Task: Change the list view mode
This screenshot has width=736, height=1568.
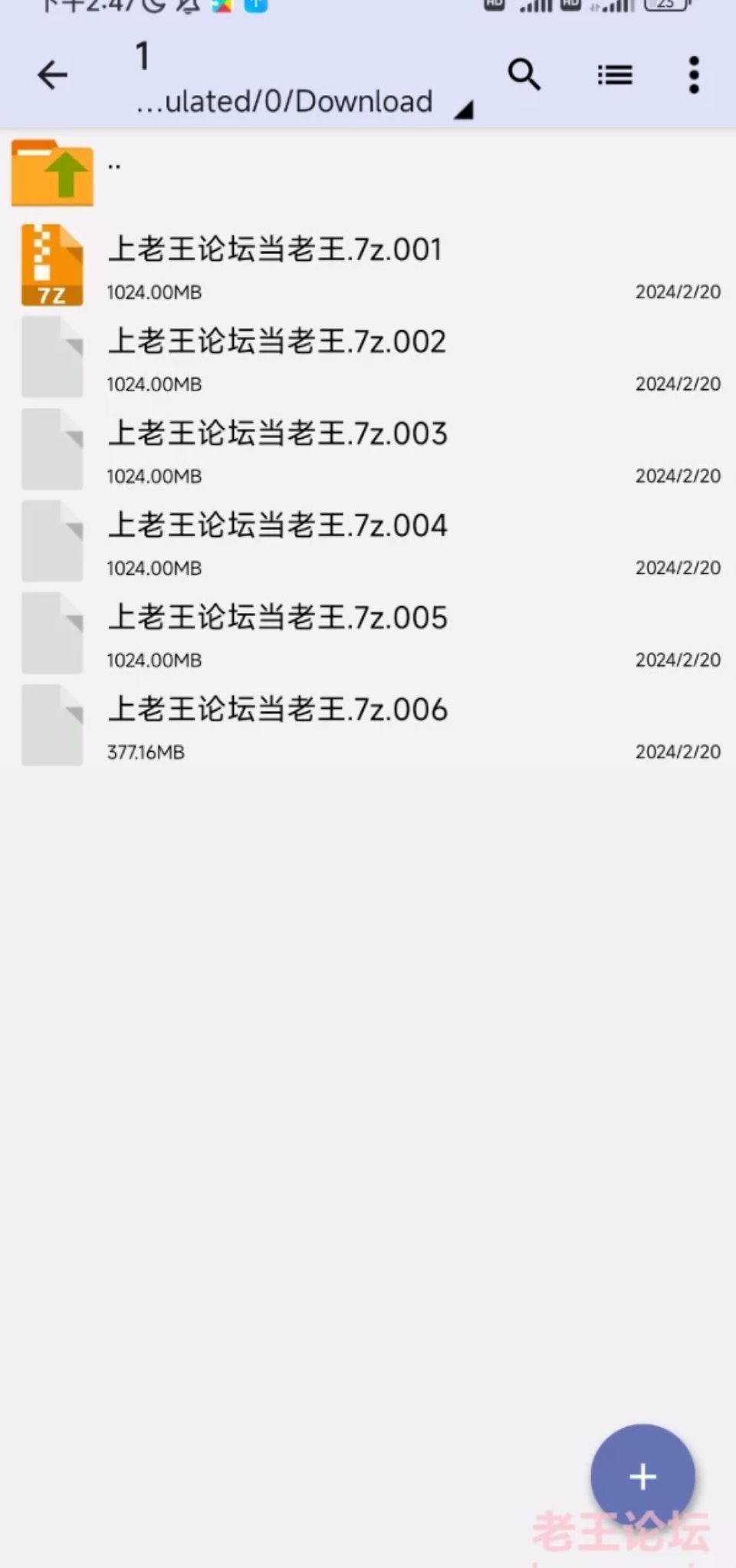Action: coord(615,75)
